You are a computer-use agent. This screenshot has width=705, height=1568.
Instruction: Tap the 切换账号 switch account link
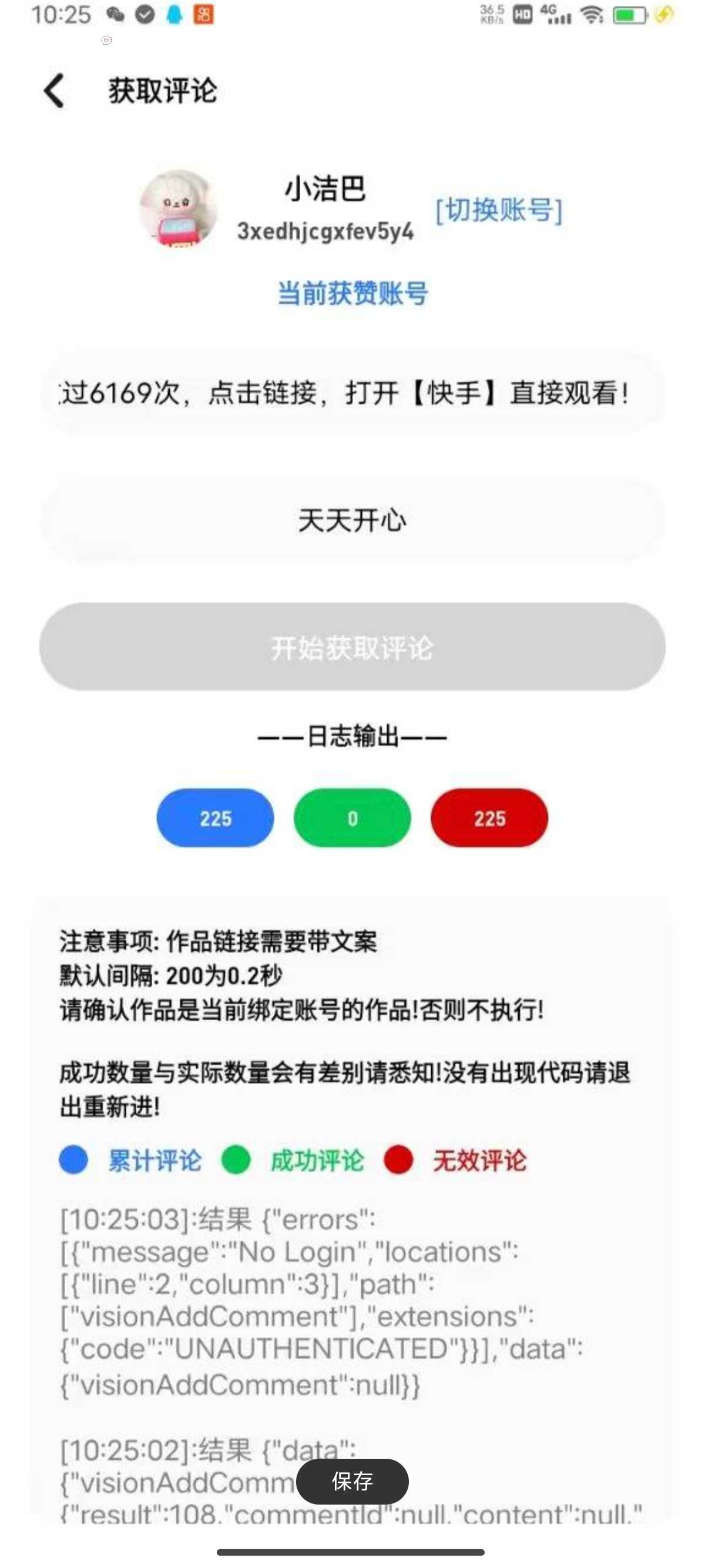(x=499, y=210)
